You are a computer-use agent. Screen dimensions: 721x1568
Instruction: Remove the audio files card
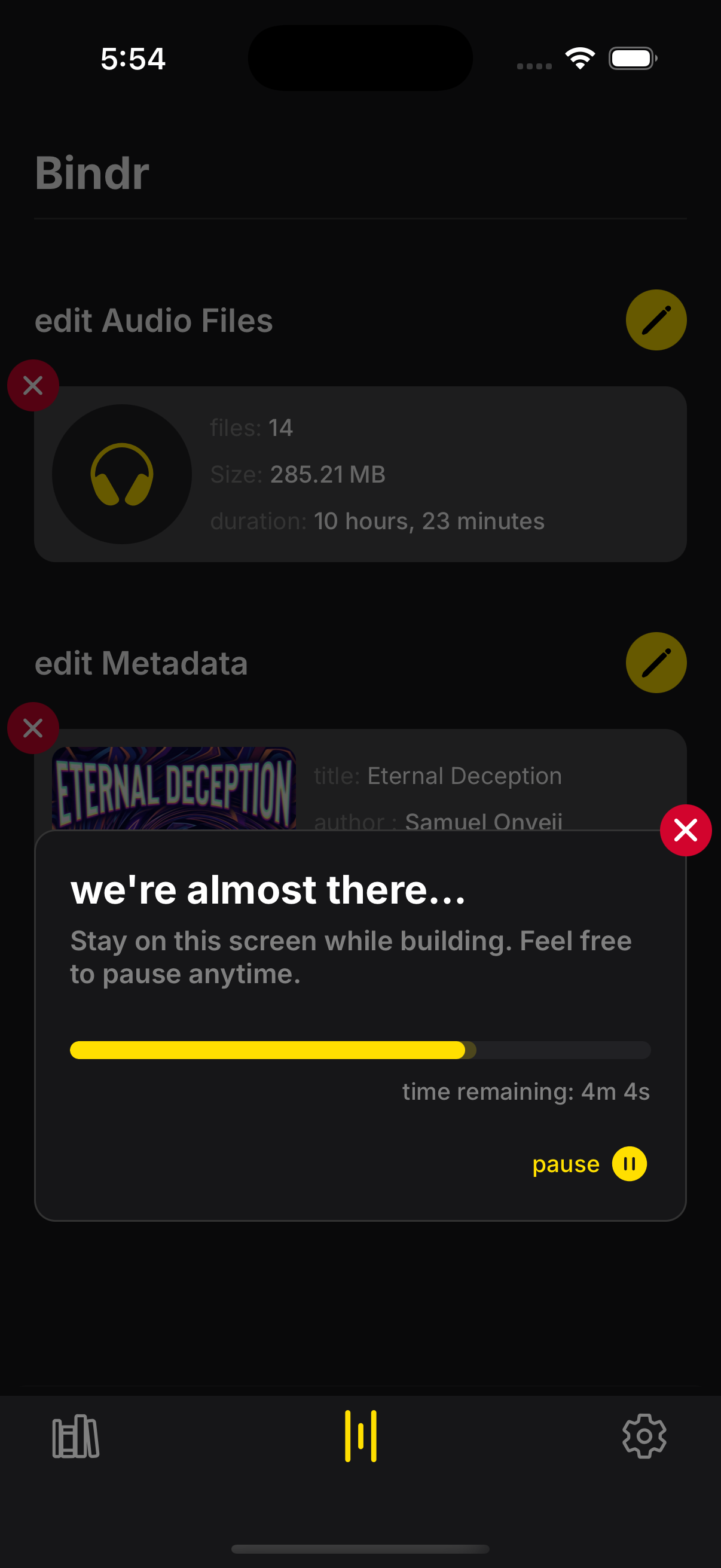[33, 385]
